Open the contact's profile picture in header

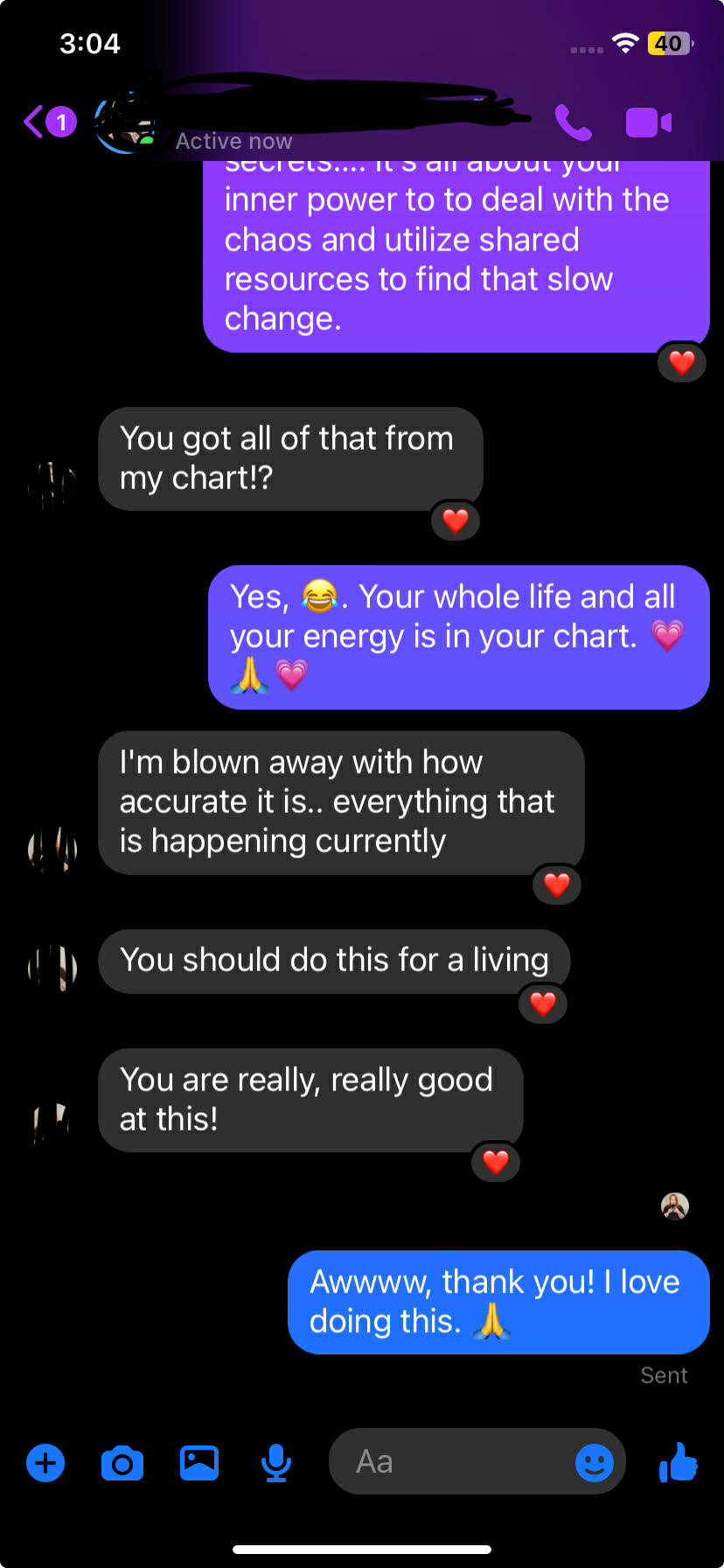(125, 122)
